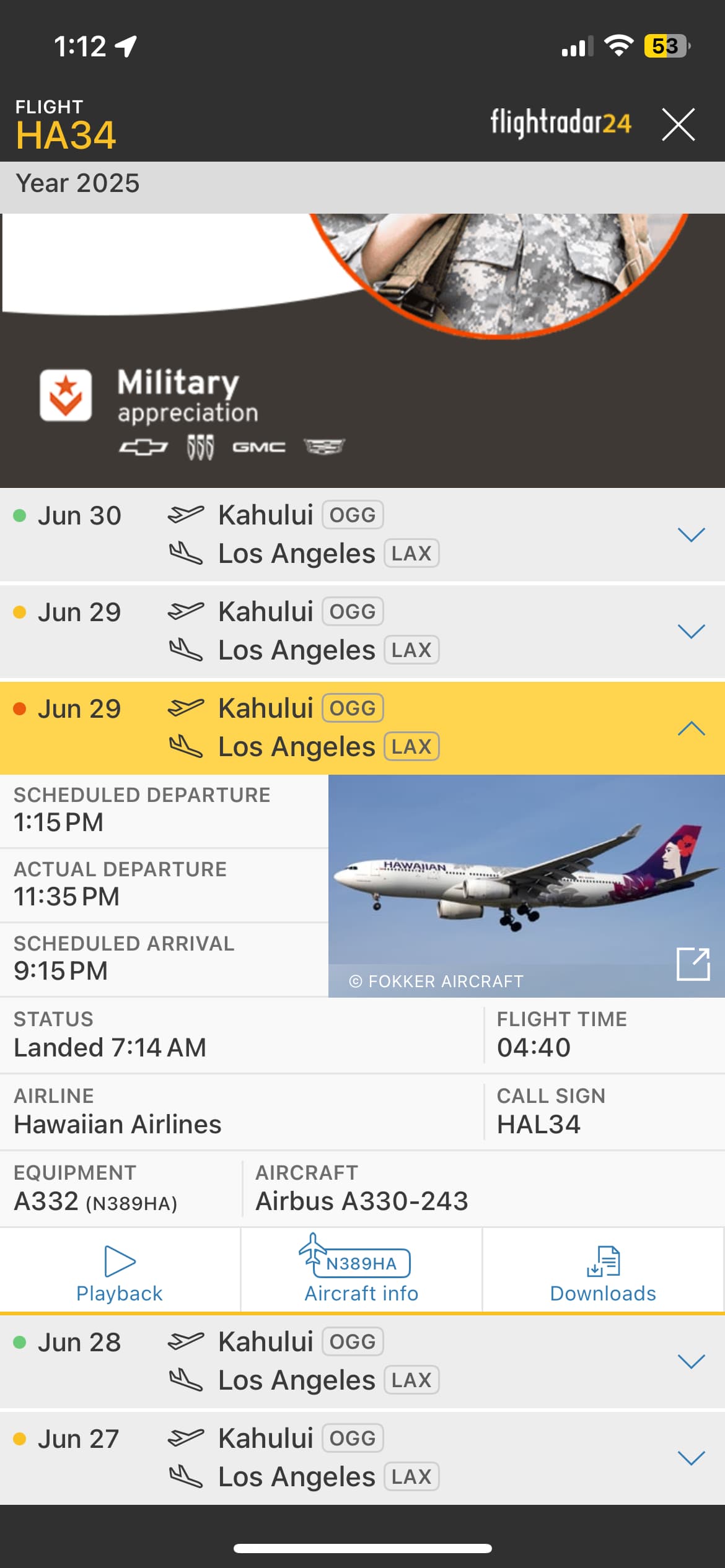
Task: Open the Military appreciation ad banner
Action: pyautogui.click(x=362, y=351)
